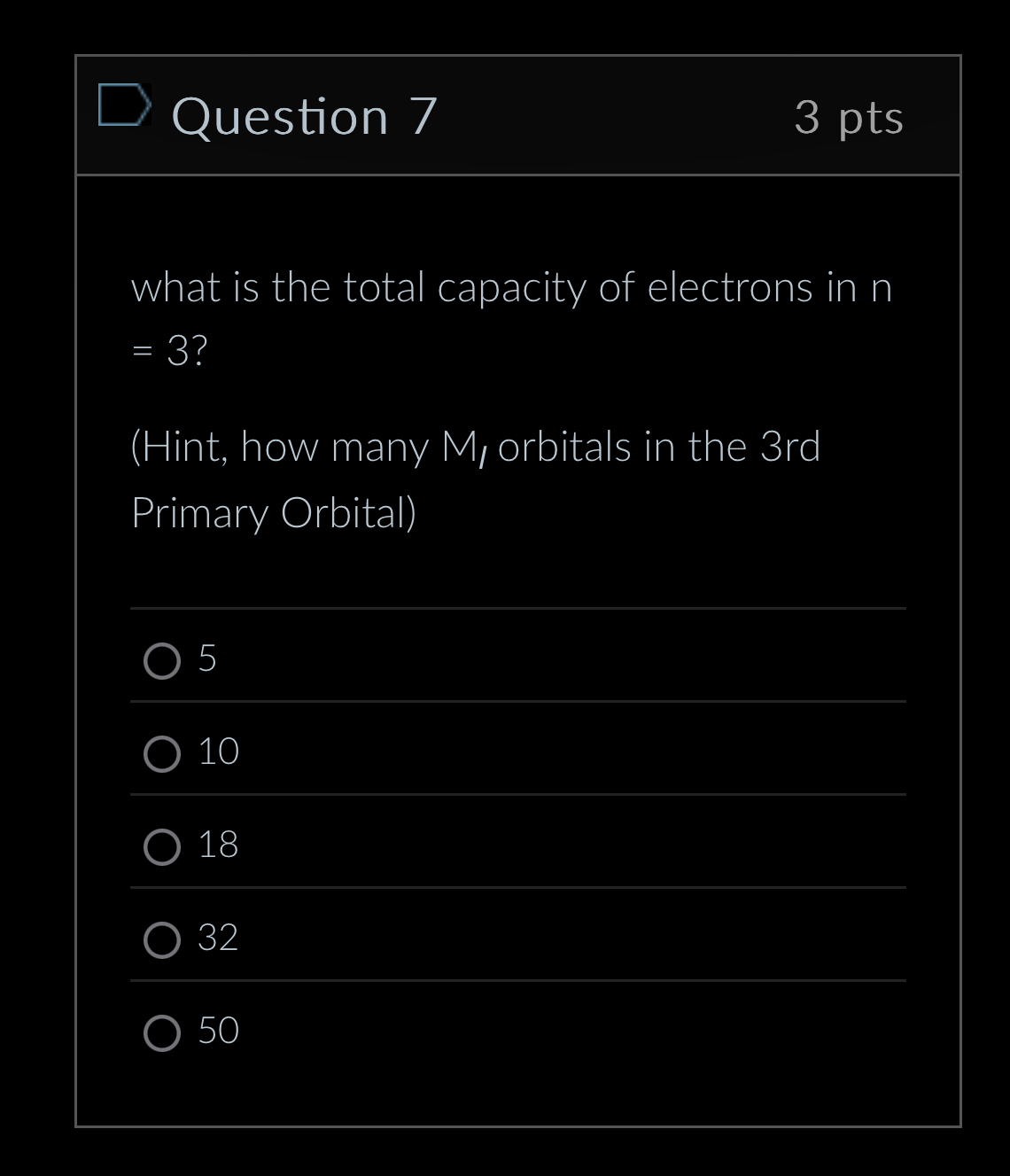Select the radio button for answer 5
Screen dimensions: 1010x1176
[162, 658]
